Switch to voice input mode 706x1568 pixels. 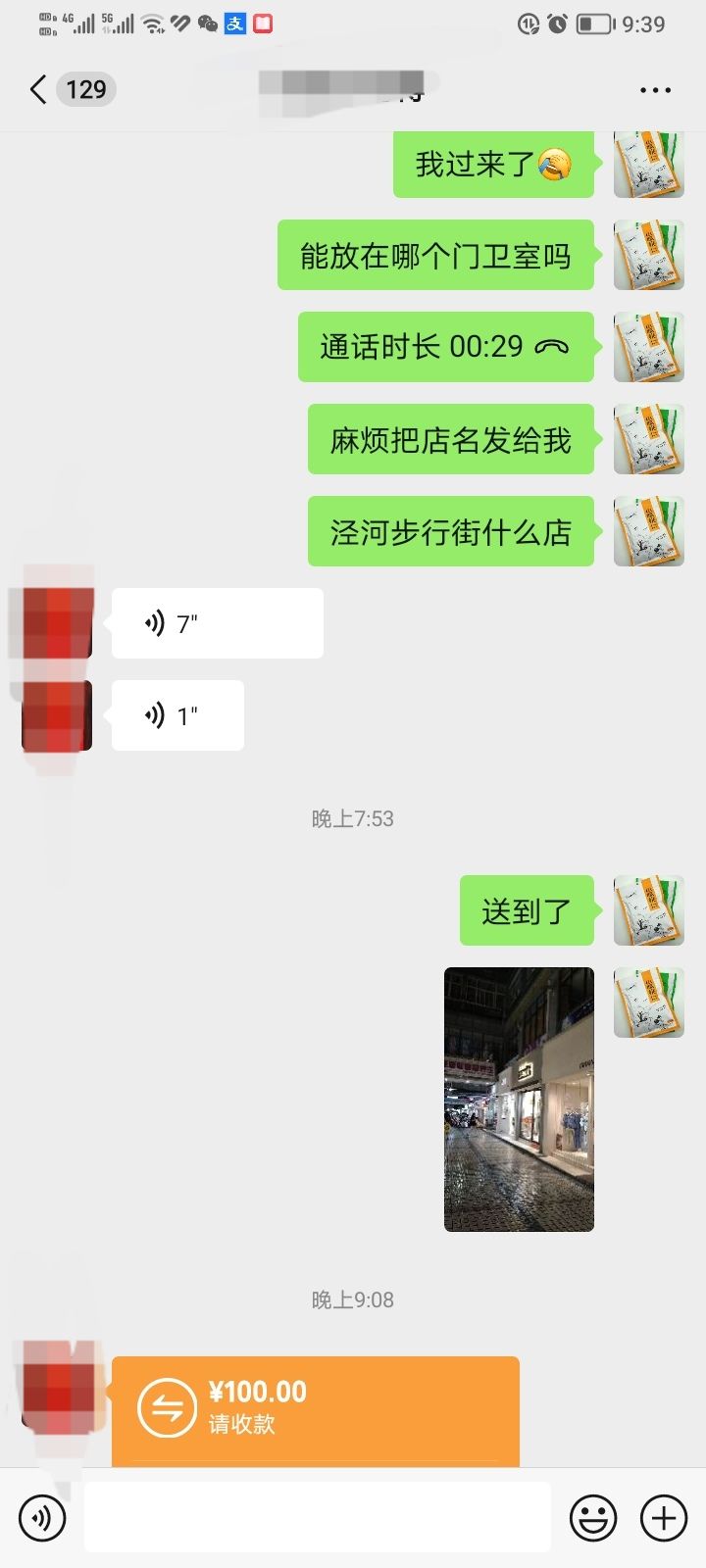(x=42, y=1518)
